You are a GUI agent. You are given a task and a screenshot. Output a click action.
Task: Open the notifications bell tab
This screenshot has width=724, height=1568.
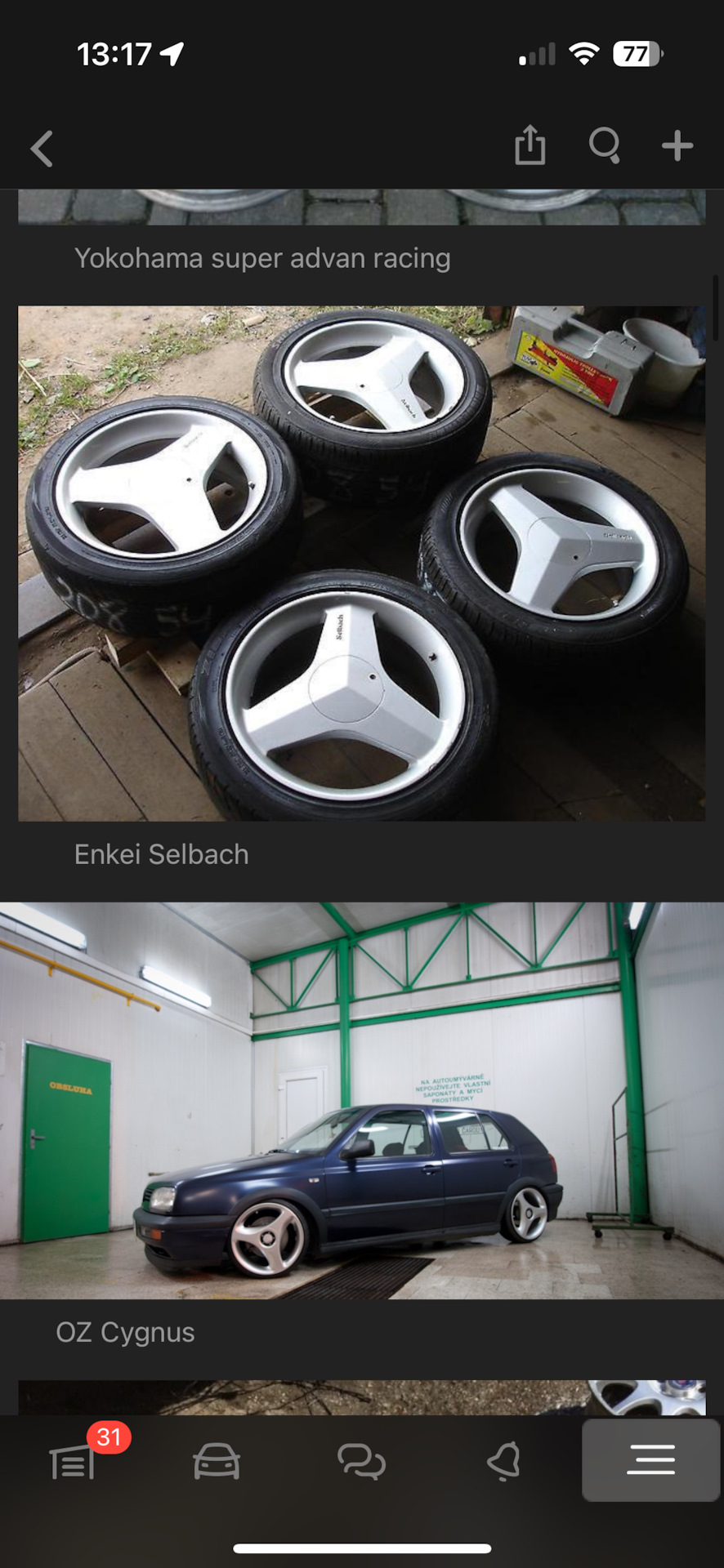click(x=504, y=1461)
